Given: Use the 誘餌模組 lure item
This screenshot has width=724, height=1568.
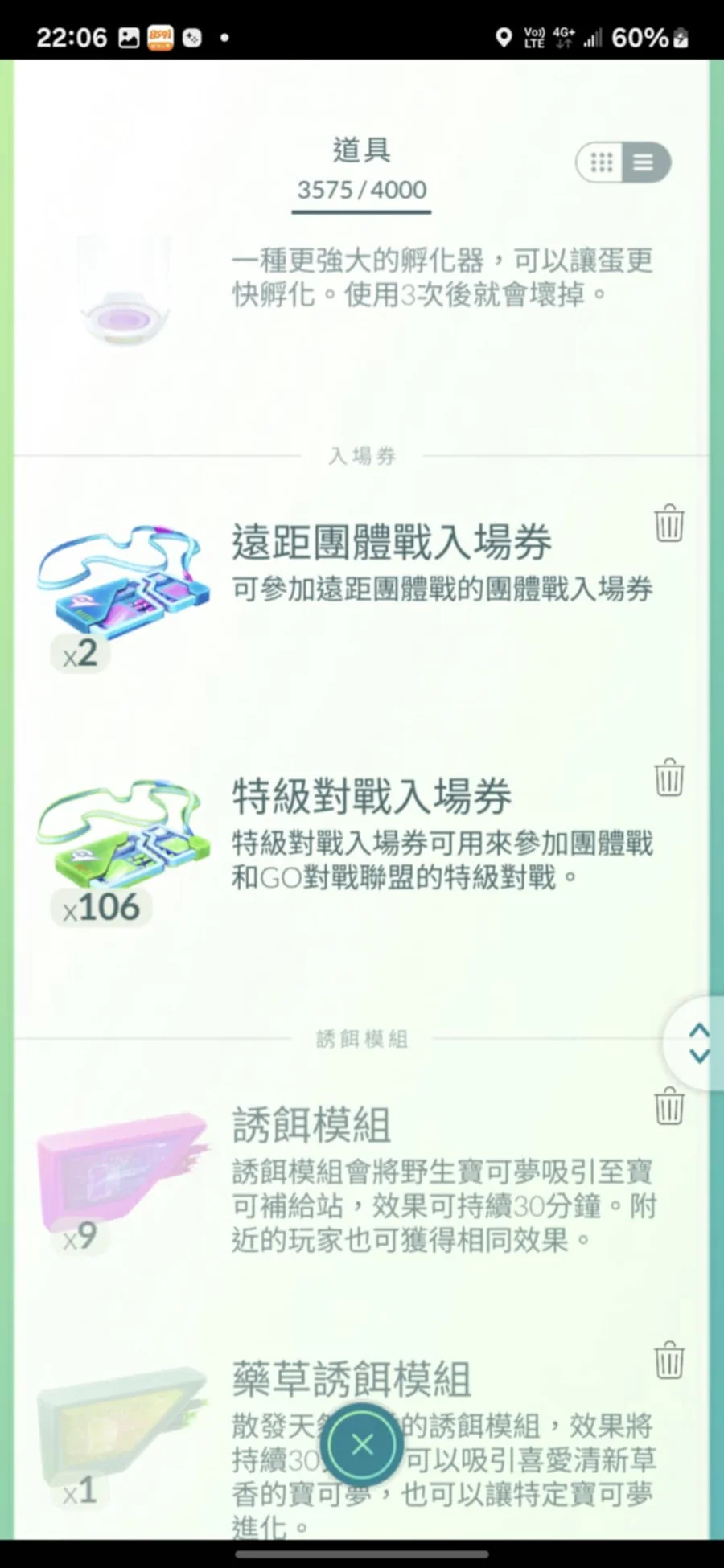Looking at the screenshot, I should coord(362,1178).
